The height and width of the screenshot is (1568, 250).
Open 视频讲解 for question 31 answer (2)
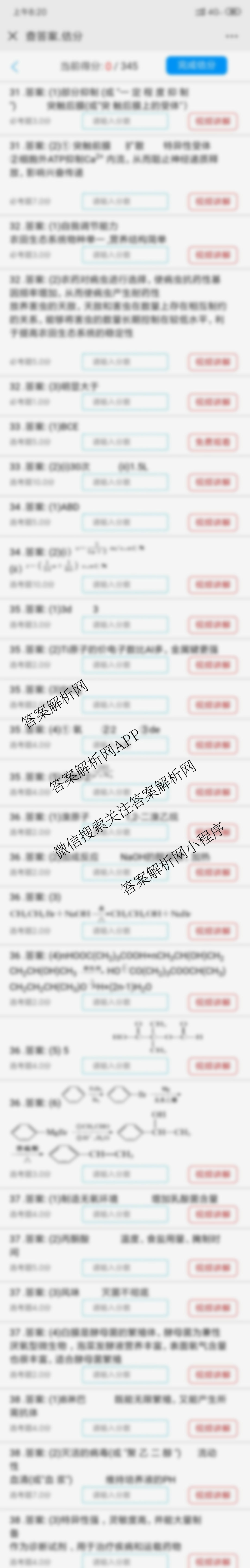coord(212,201)
